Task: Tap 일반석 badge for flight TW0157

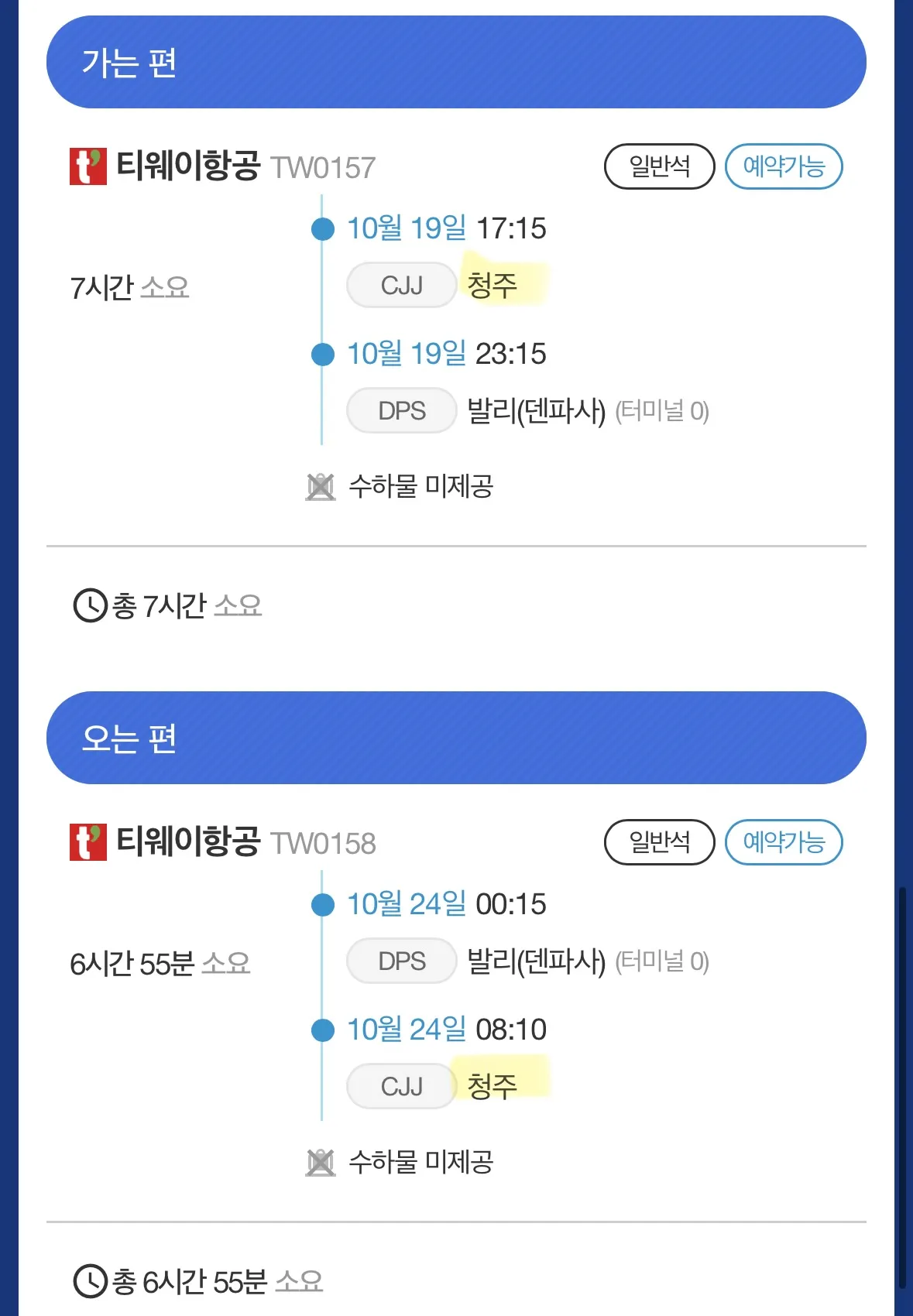Action: point(659,166)
